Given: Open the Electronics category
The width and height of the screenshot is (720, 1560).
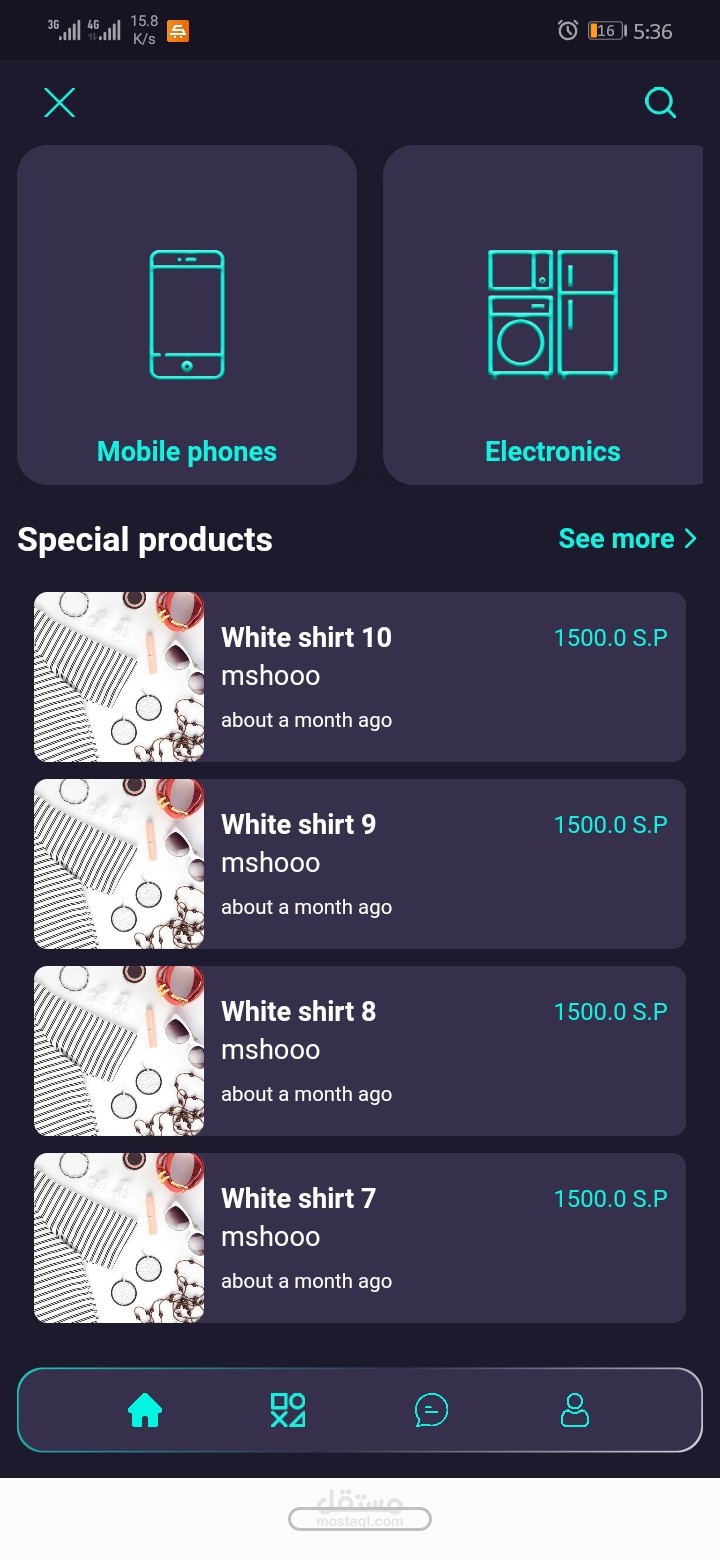Looking at the screenshot, I should [545, 315].
